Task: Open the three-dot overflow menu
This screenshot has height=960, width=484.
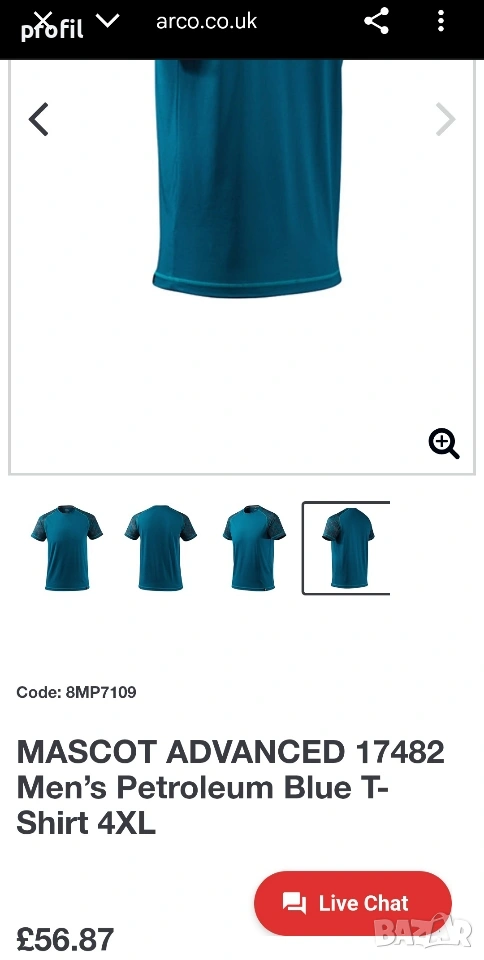Action: pos(441,21)
